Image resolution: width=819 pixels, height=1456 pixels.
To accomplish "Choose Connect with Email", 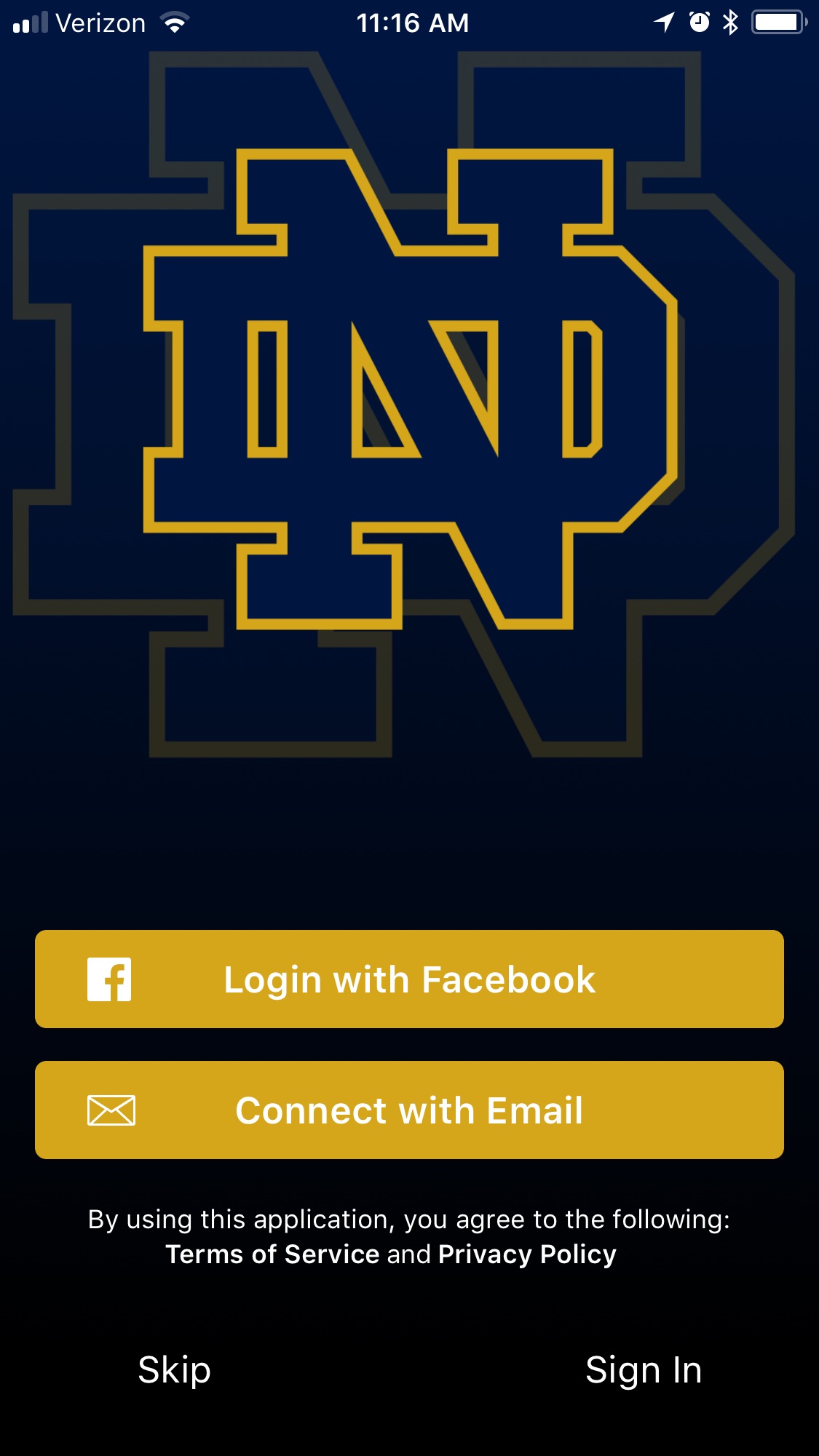I will pyautogui.click(x=409, y=1110).
